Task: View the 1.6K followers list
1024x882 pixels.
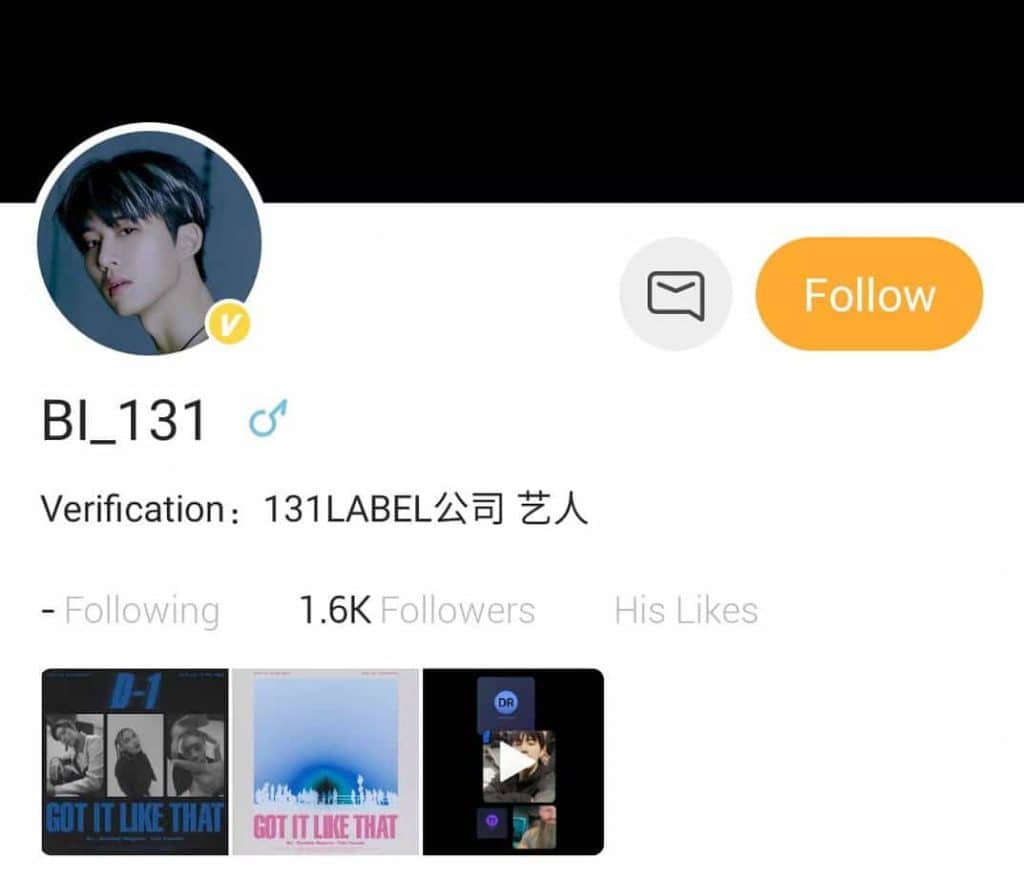Action: click(x=417, y=610)
